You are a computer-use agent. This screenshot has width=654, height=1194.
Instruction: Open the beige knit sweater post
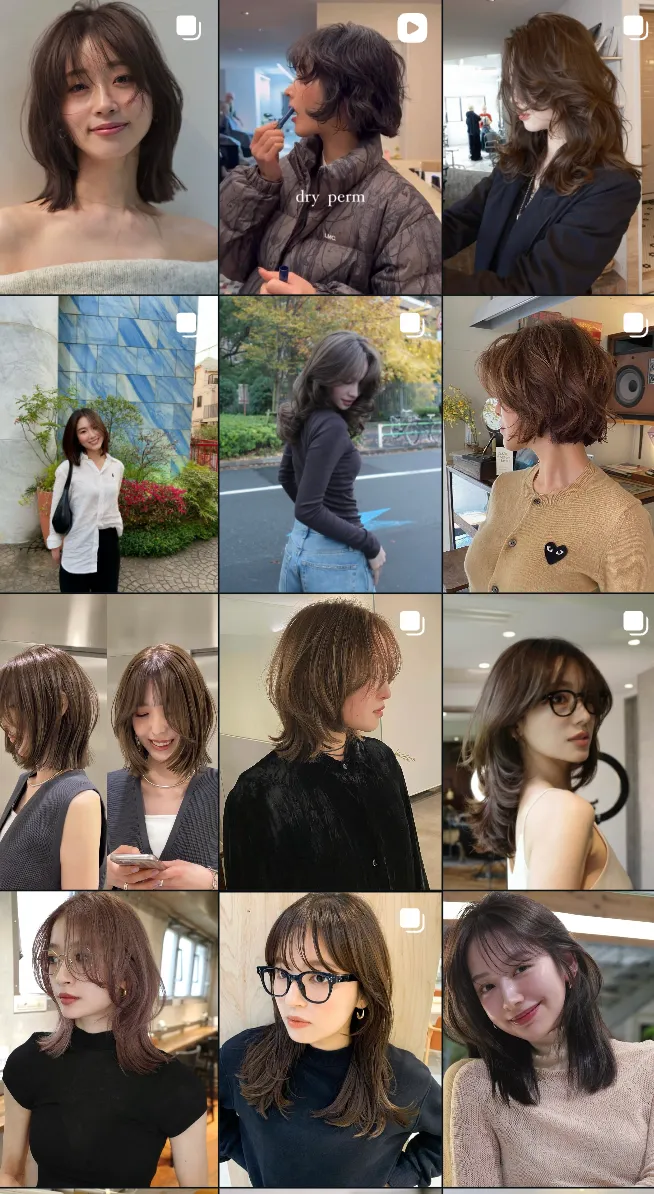coord(548,1040)
